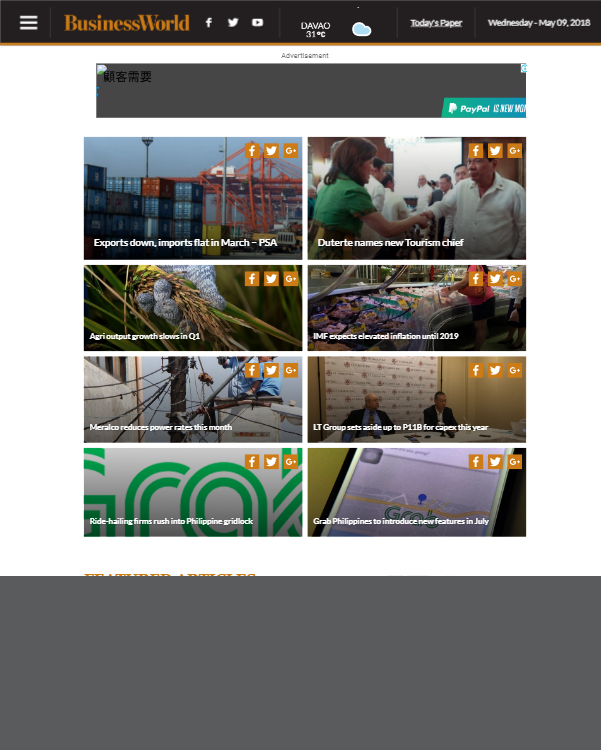This screenshot has height=750, width=601.
Task: Open BusinessWorld's YouTube channel from header
Action: tap(257, 22)
